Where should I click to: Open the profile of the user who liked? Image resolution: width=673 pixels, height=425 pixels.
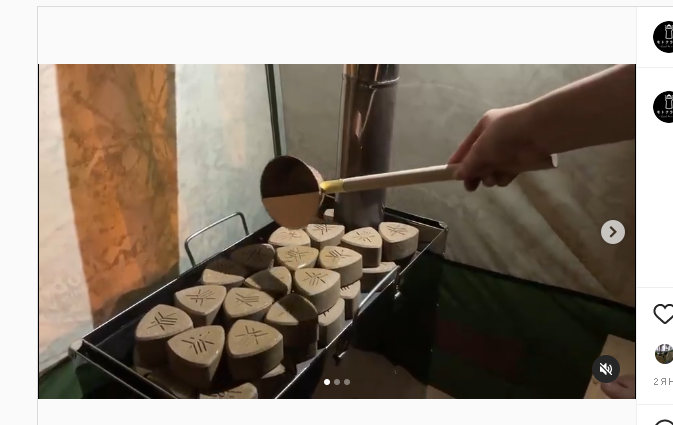(664, 354)
